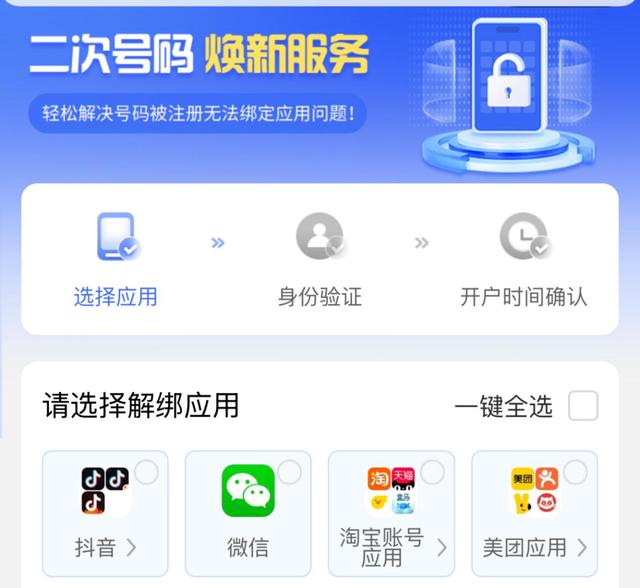Viewport: 640px width, 588px height.
Task: Tick the circle on 淘宝账号应用 card
Action: pos(432,472)
